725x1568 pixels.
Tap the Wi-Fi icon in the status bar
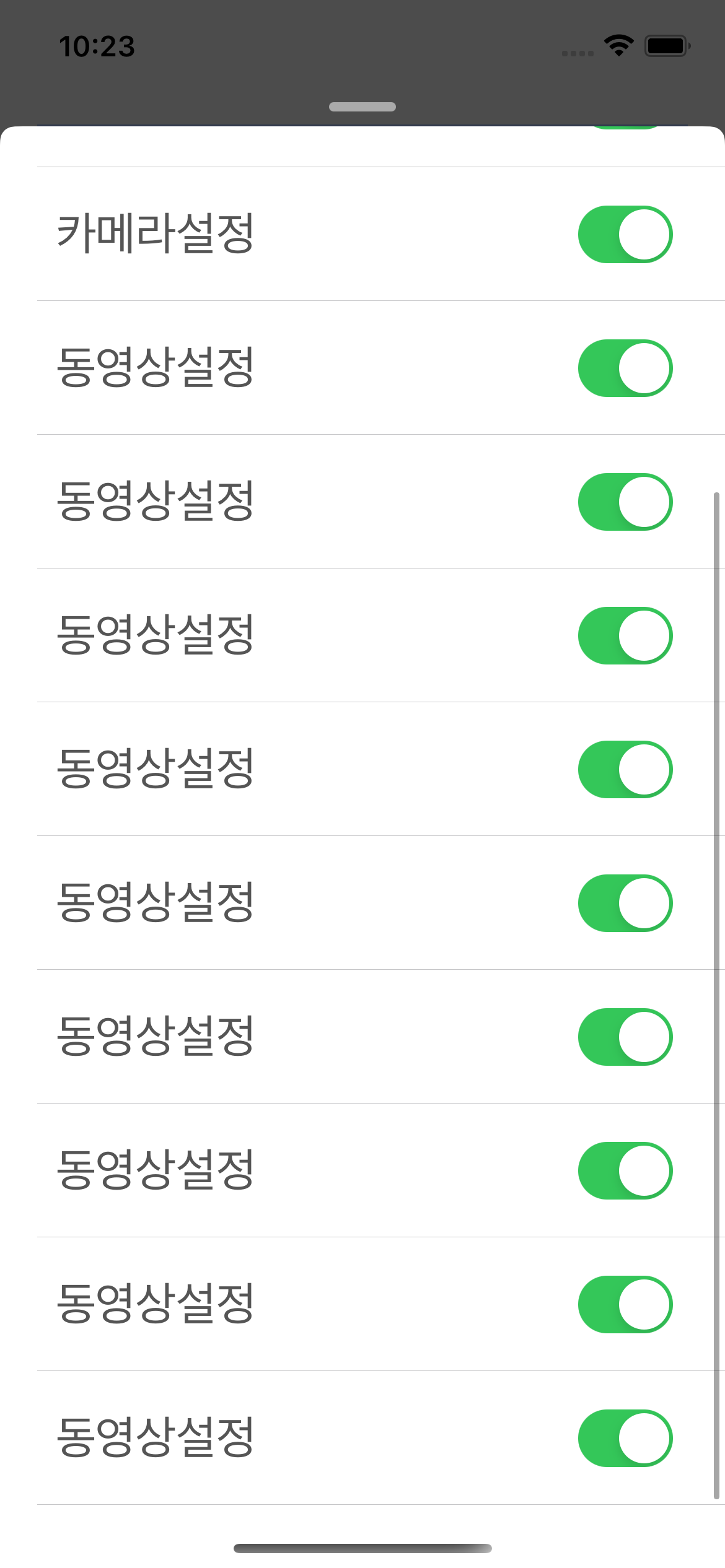pyautogui.click(x=618, y=45)
